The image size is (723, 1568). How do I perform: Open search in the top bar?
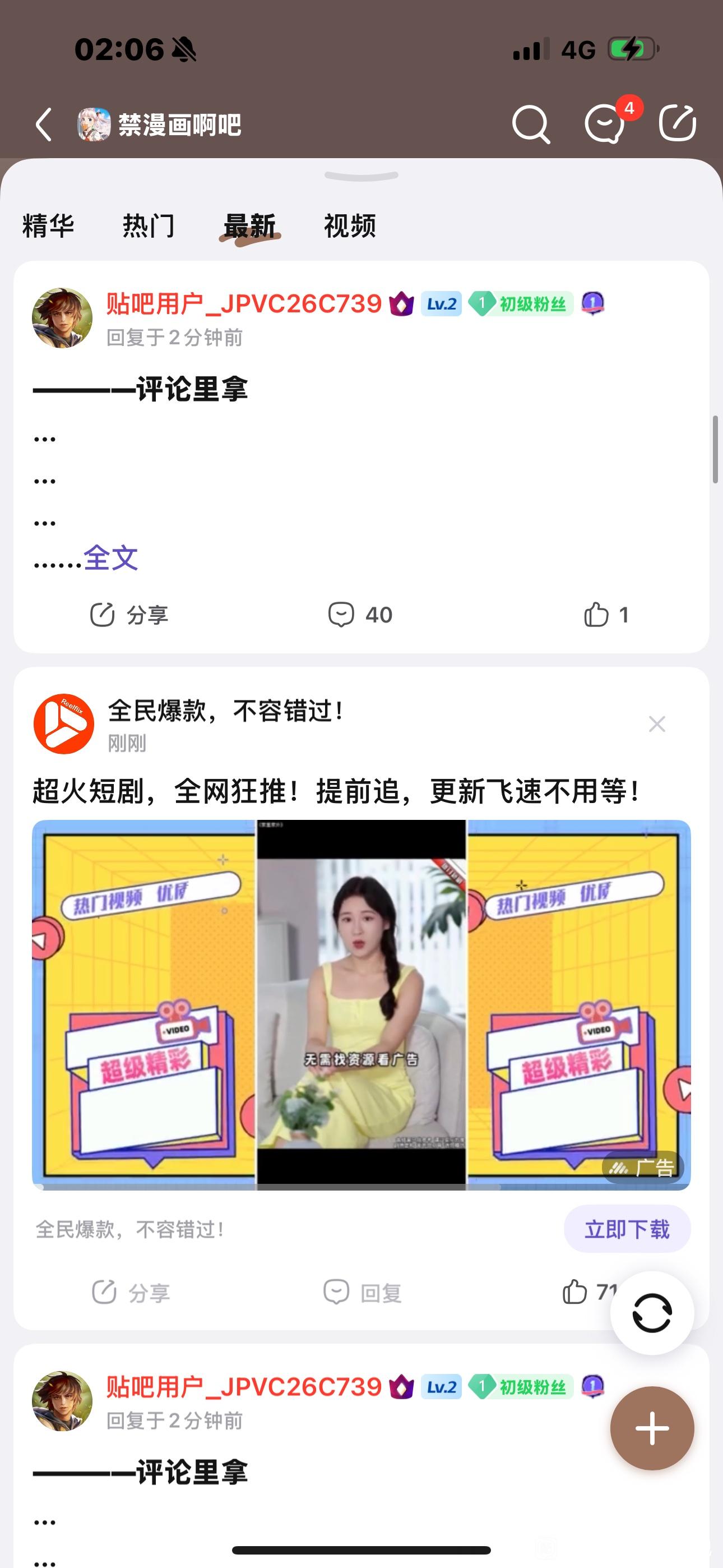tap(531, 124)
